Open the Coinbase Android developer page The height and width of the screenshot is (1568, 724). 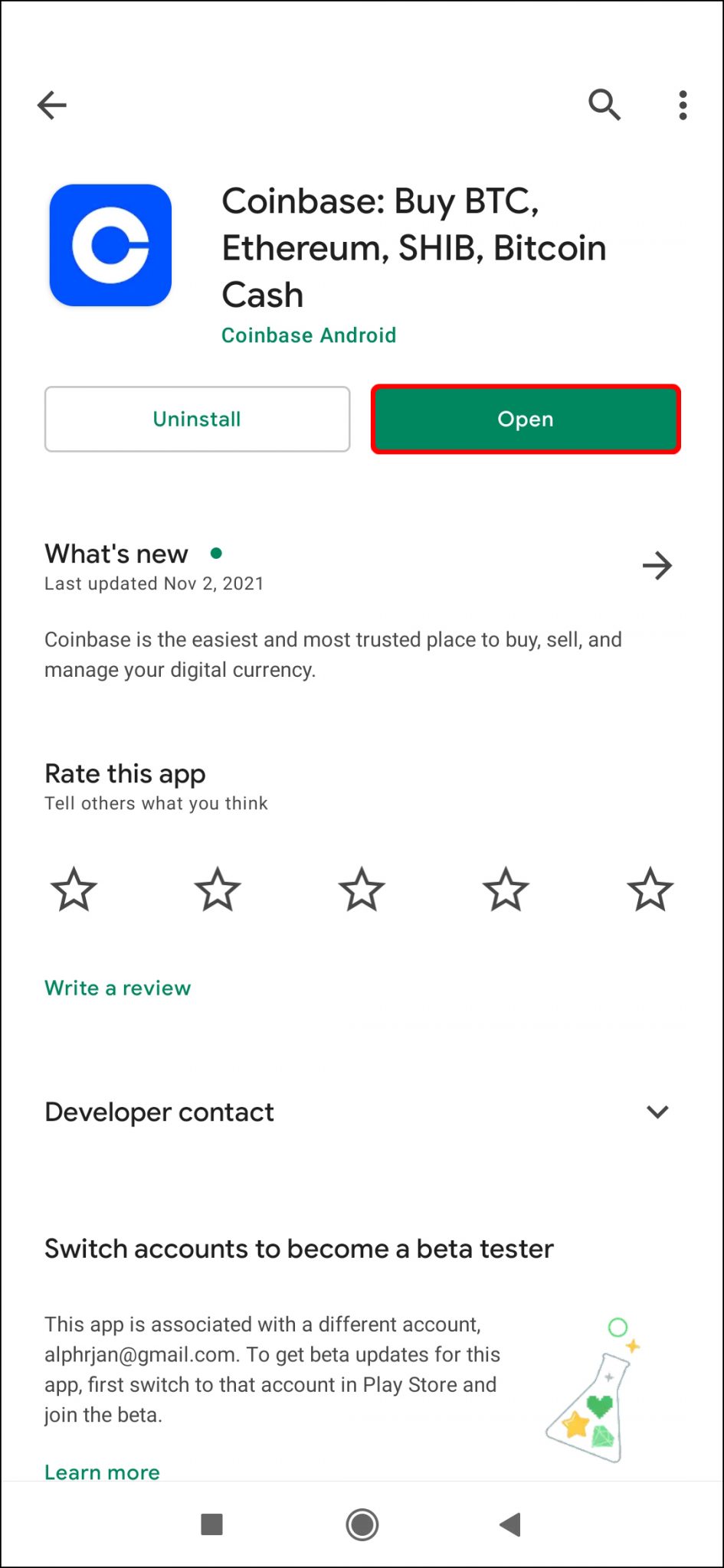click(308, 335)
